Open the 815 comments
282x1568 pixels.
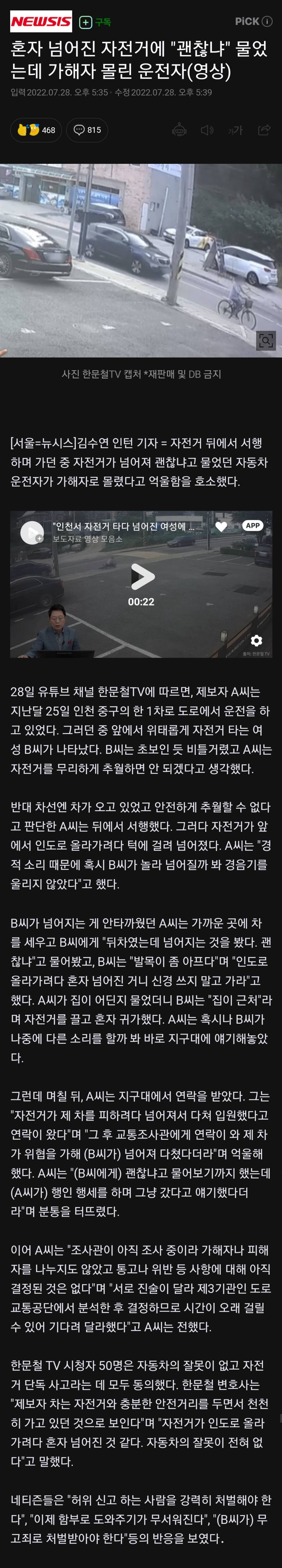[87, 130]
